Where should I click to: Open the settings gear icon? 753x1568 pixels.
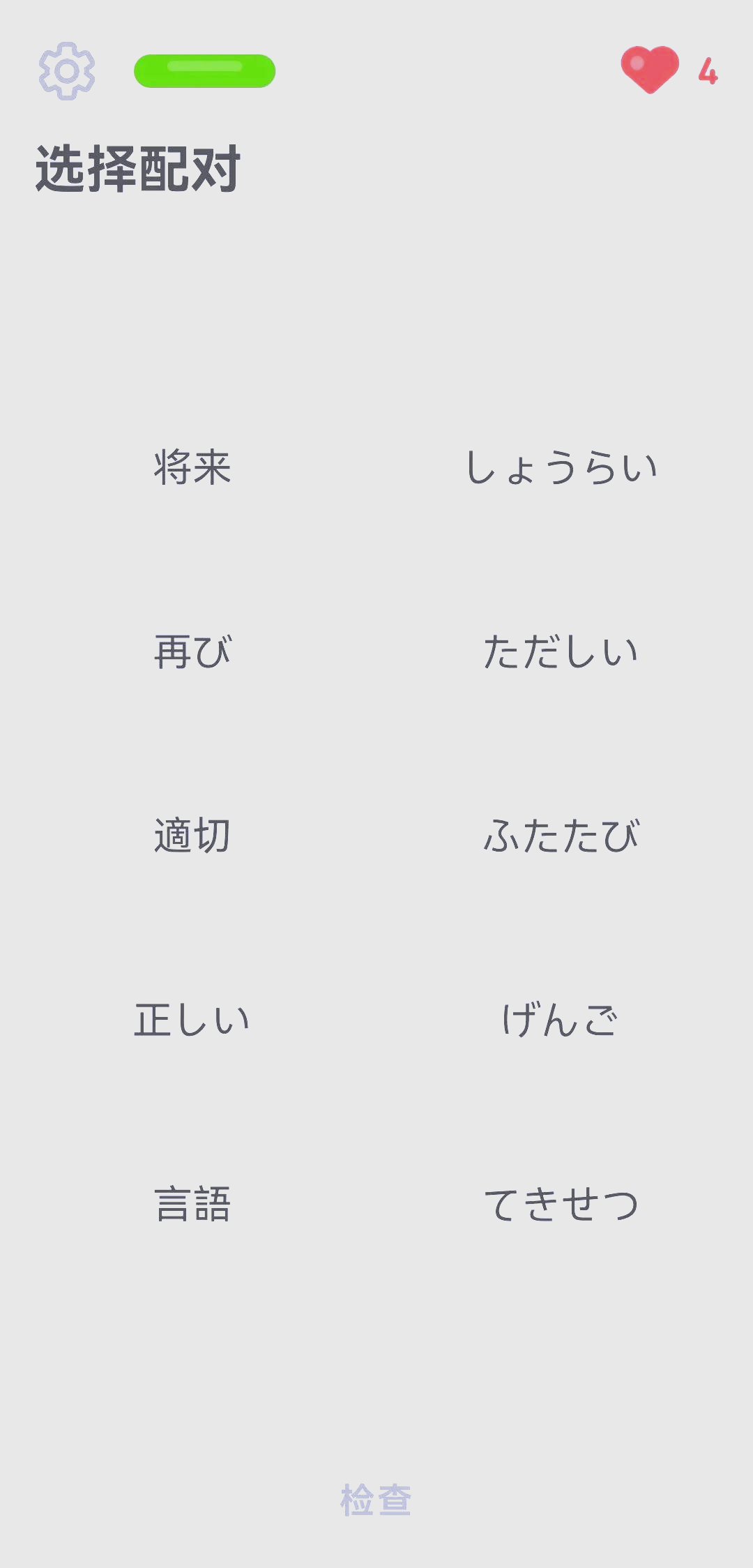pos(67,71)
